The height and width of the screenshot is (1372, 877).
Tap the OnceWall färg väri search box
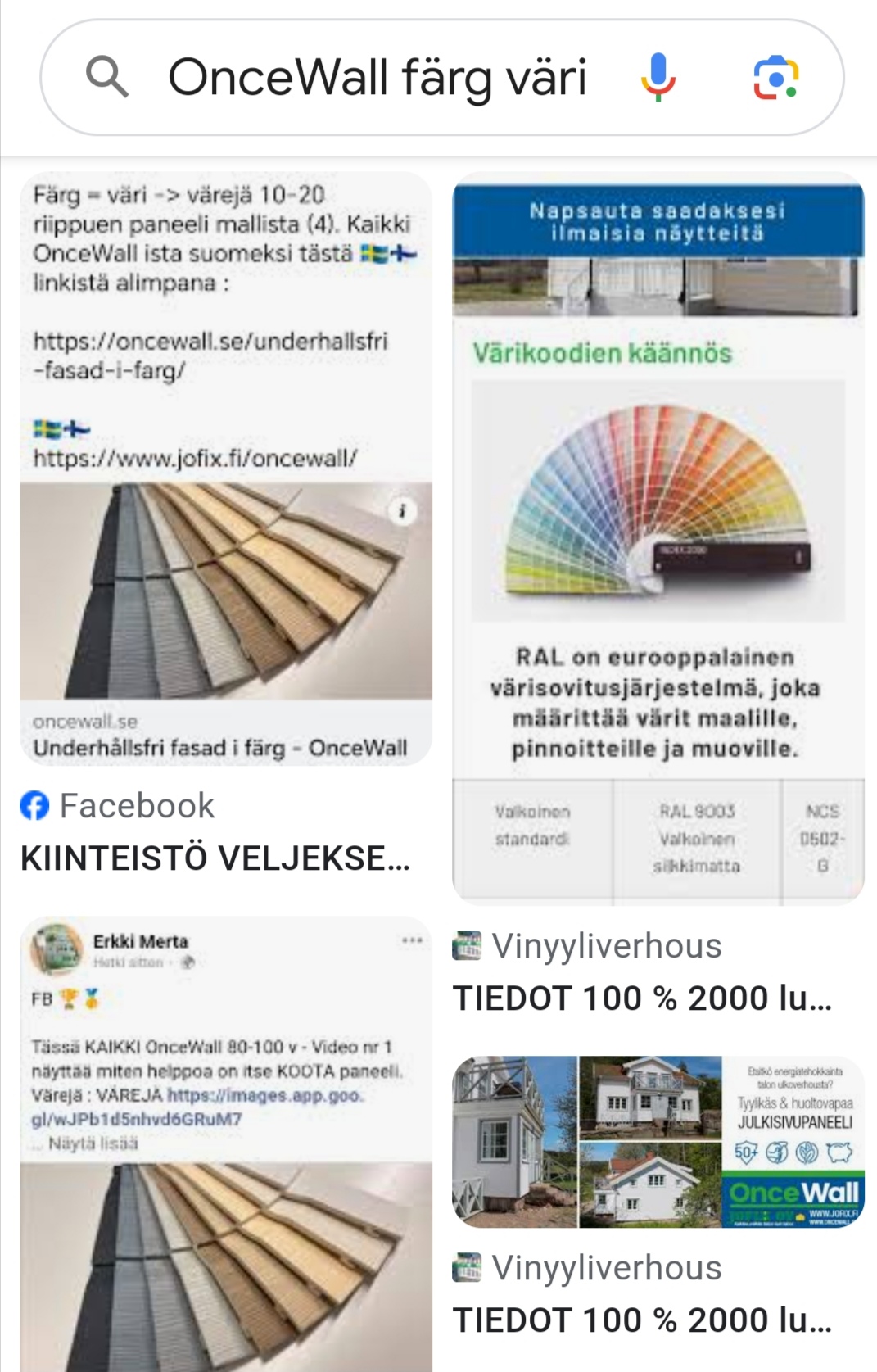pyautogui.click(x=377, y=78)
